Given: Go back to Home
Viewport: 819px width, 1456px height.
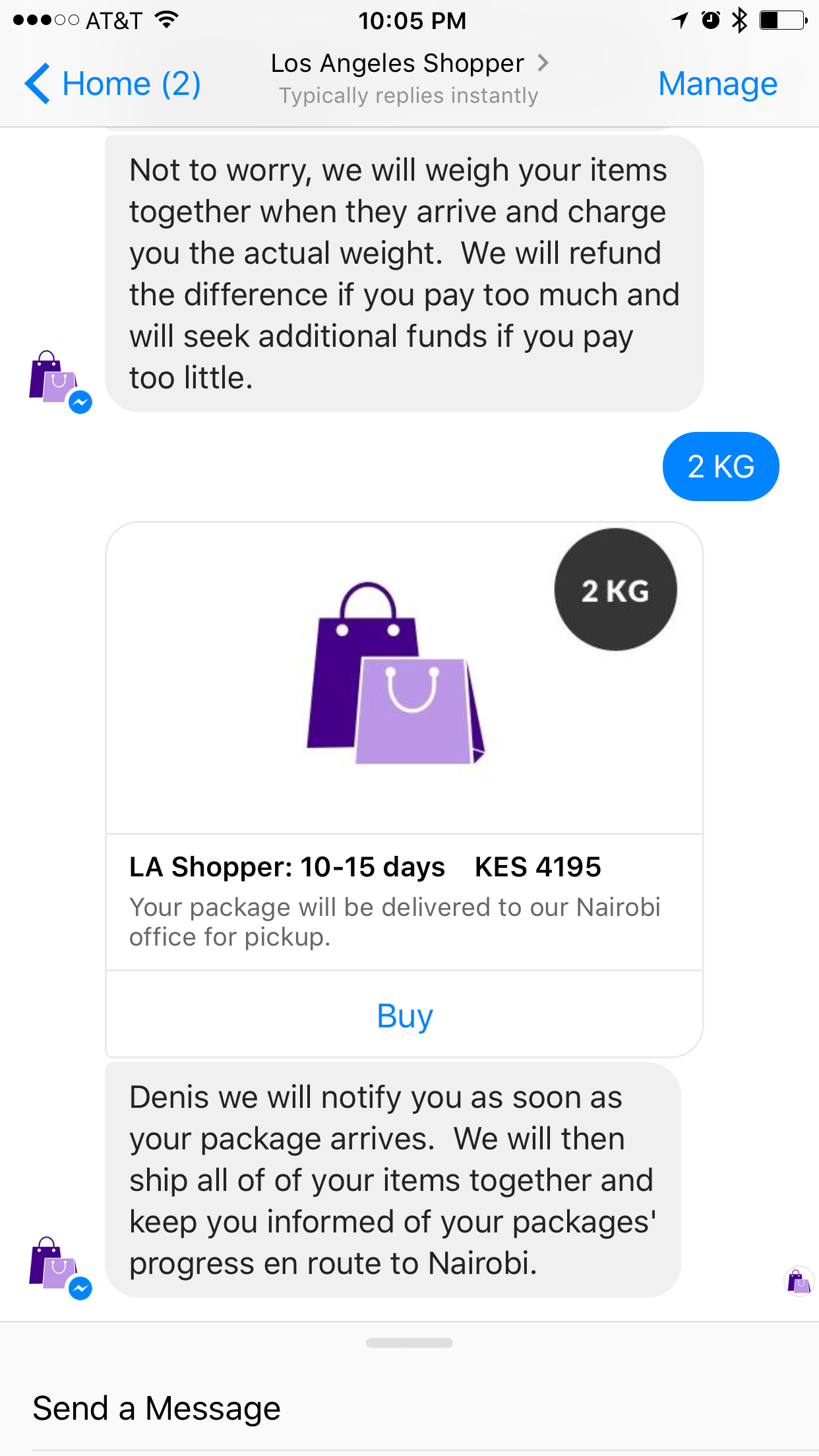Looking at the screenshot, I should pos(112,84).
